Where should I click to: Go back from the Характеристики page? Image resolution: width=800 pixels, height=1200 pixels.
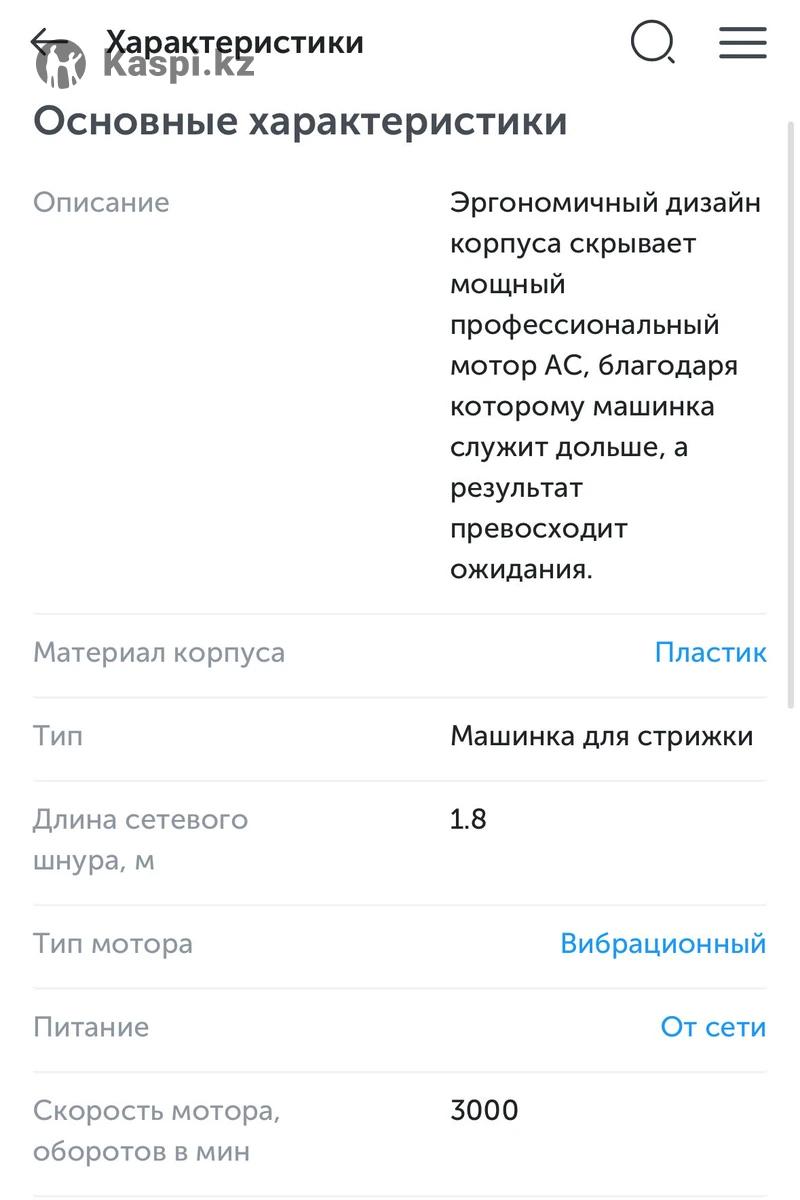click(48, 43)
